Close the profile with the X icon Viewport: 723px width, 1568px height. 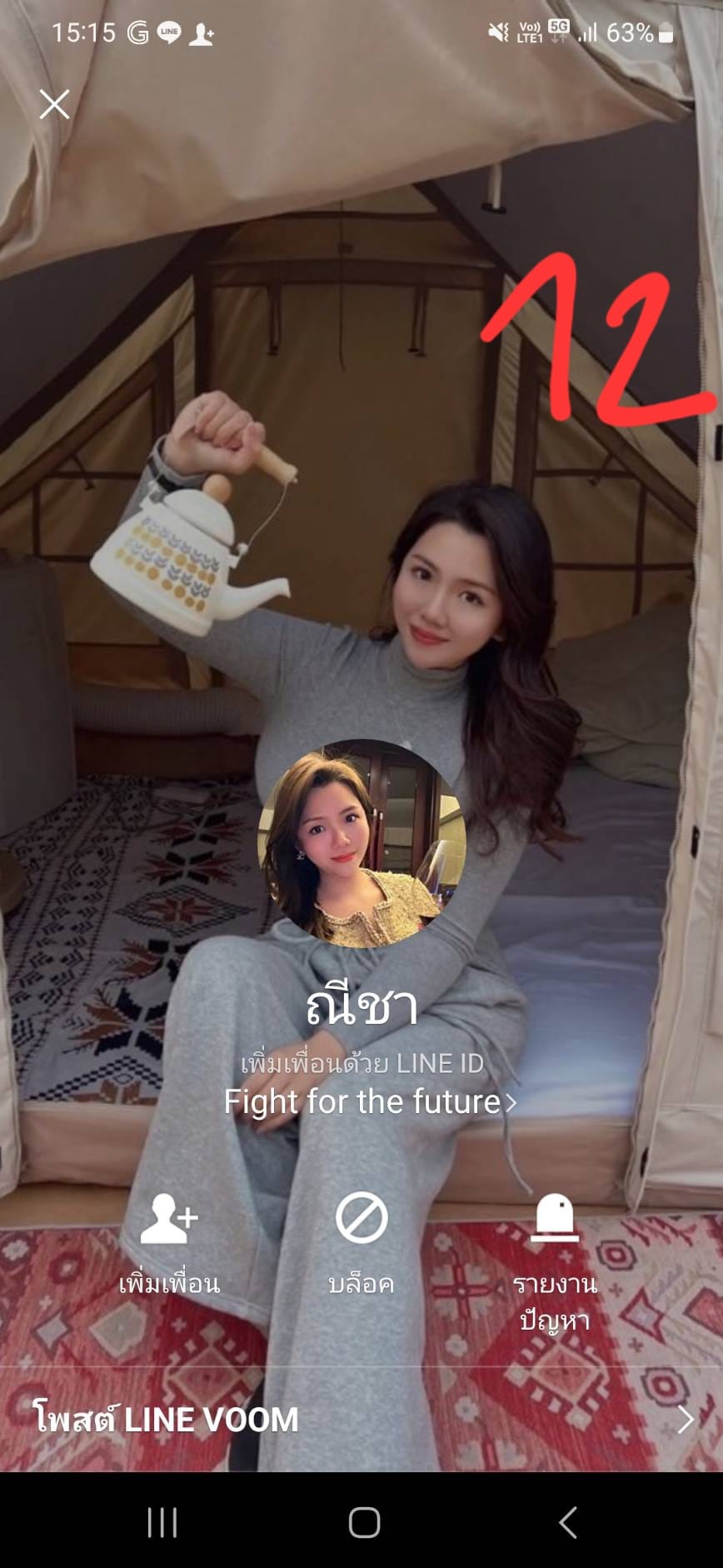coord(54,104)
